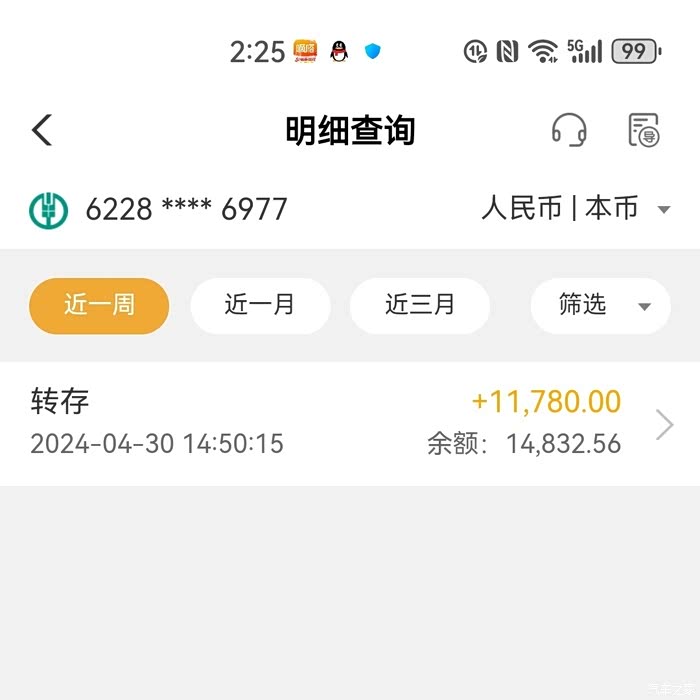Go back from 明细查询

point(42,130)
